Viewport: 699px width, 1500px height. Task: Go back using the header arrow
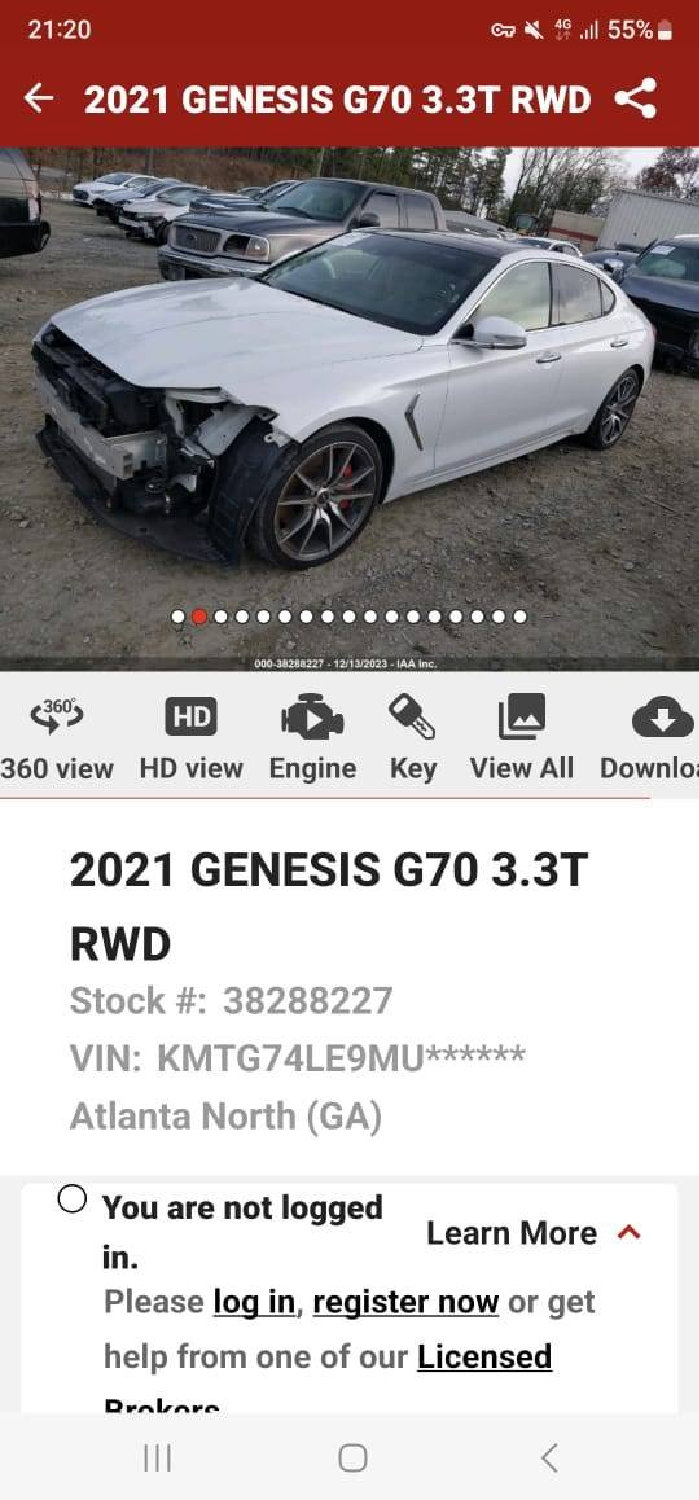click(39, 99)
